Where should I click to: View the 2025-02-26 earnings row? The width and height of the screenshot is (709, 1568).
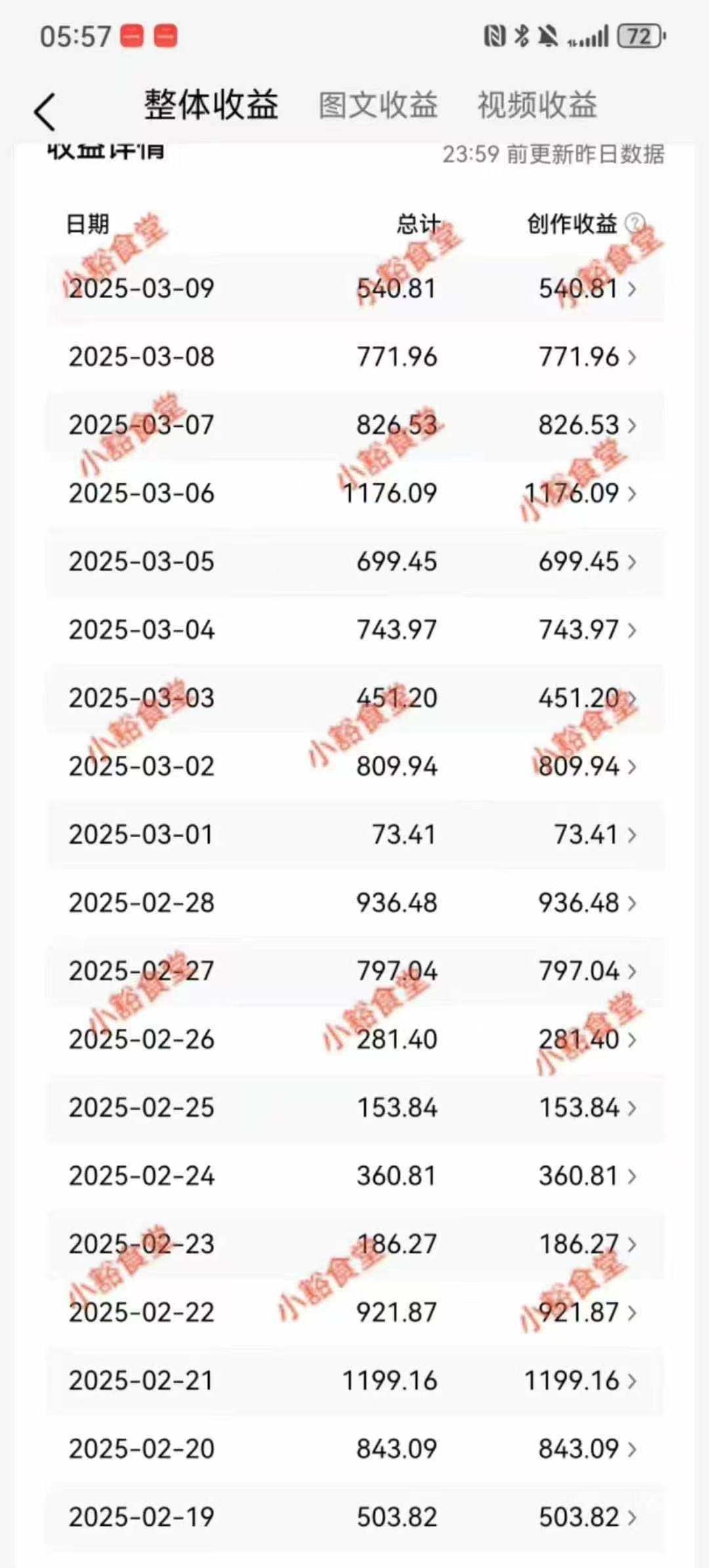[x=354, y=1039]
